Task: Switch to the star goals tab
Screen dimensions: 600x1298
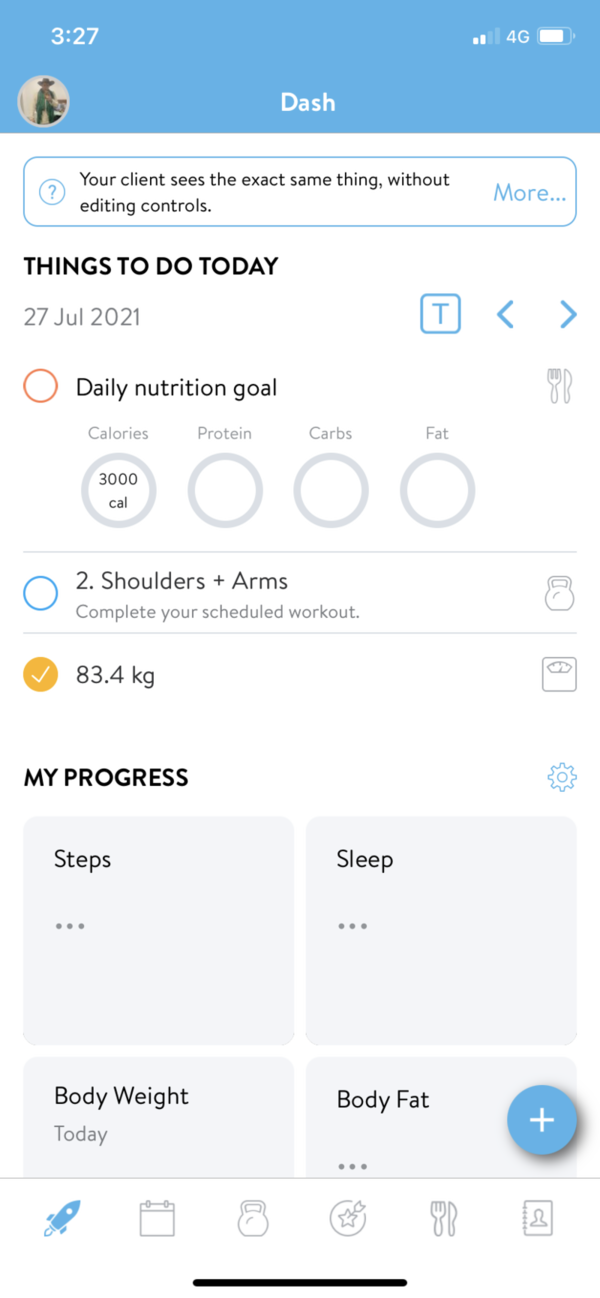Action: [x=348, y=1218]
